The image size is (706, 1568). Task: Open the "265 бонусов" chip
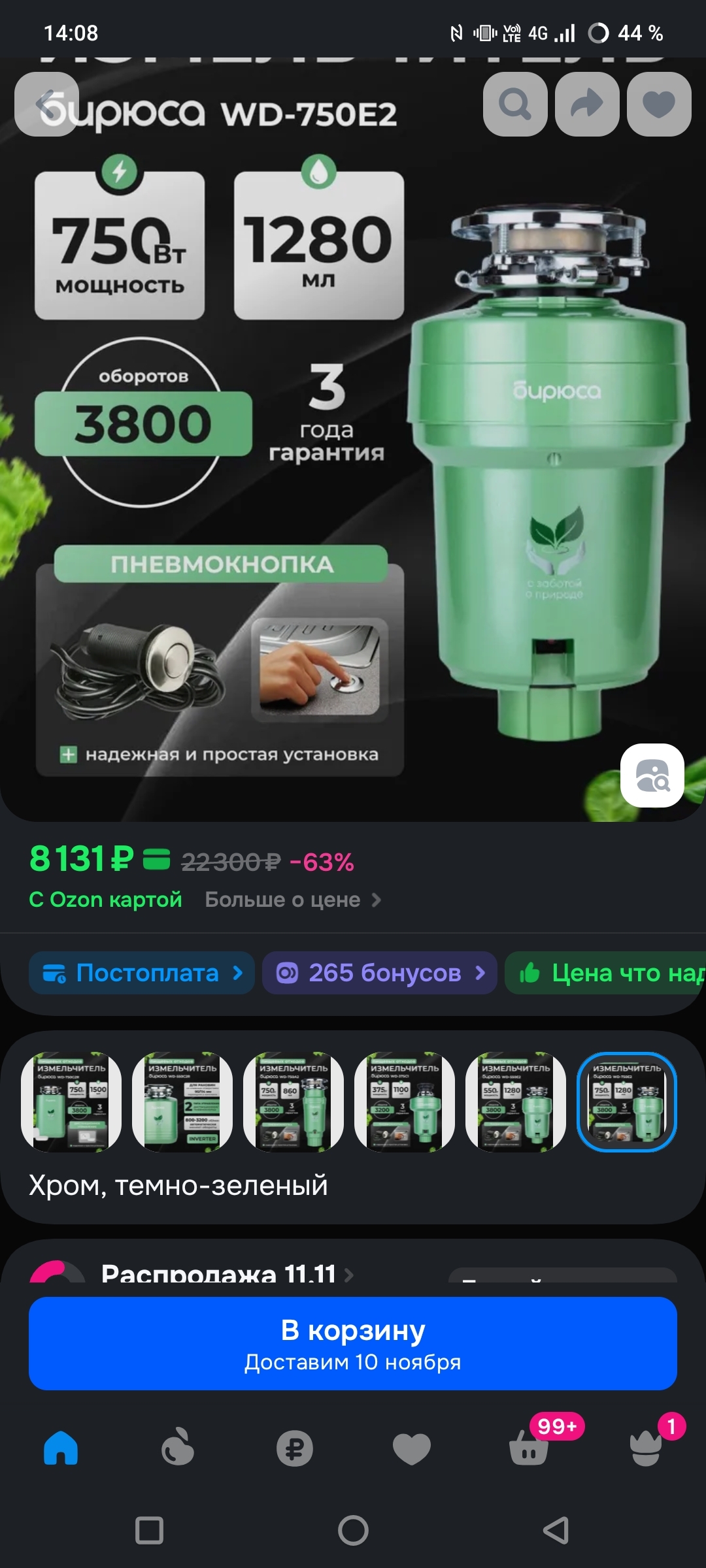coord(380,973)
